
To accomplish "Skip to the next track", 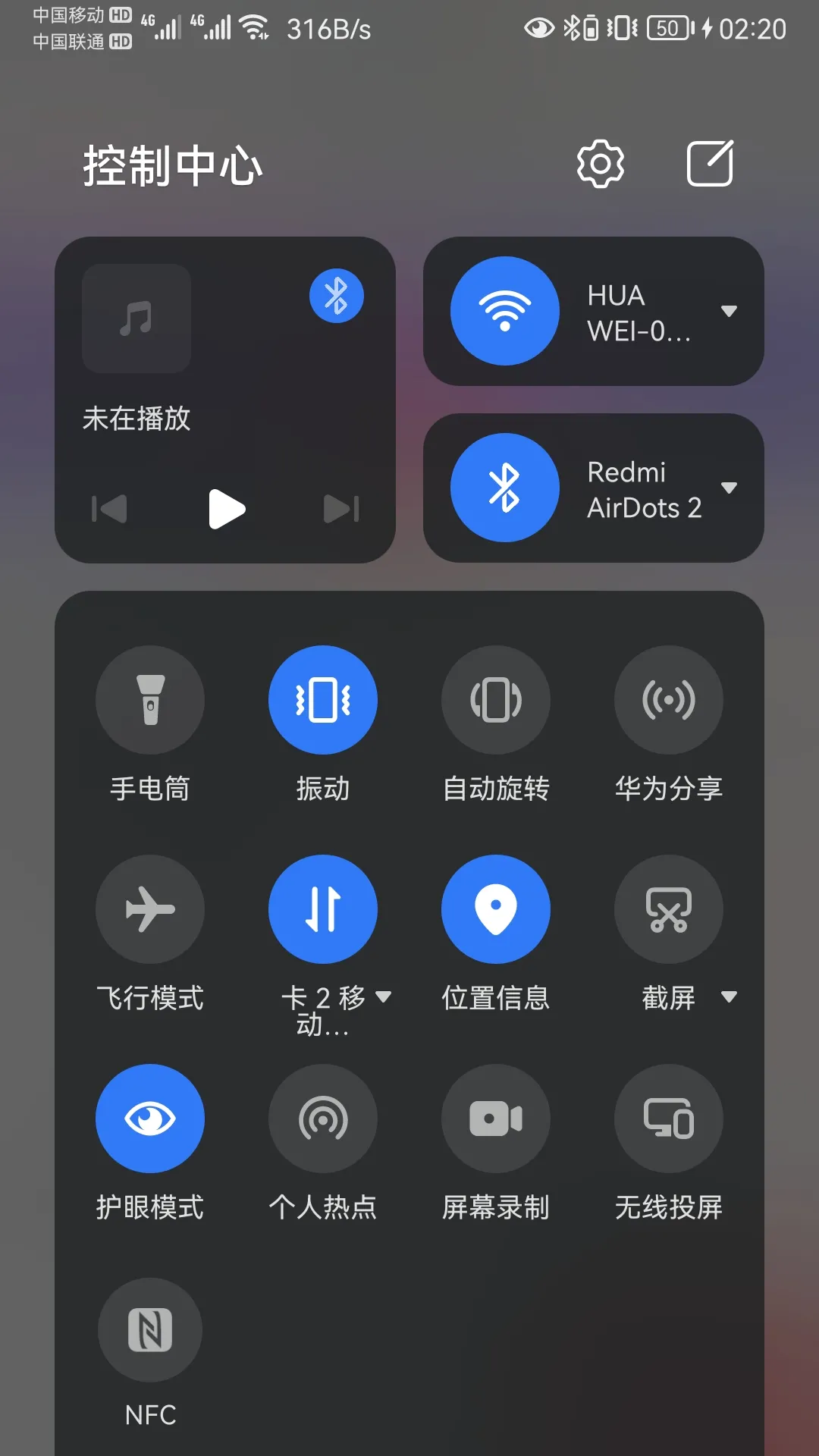I will coord(341,509).
